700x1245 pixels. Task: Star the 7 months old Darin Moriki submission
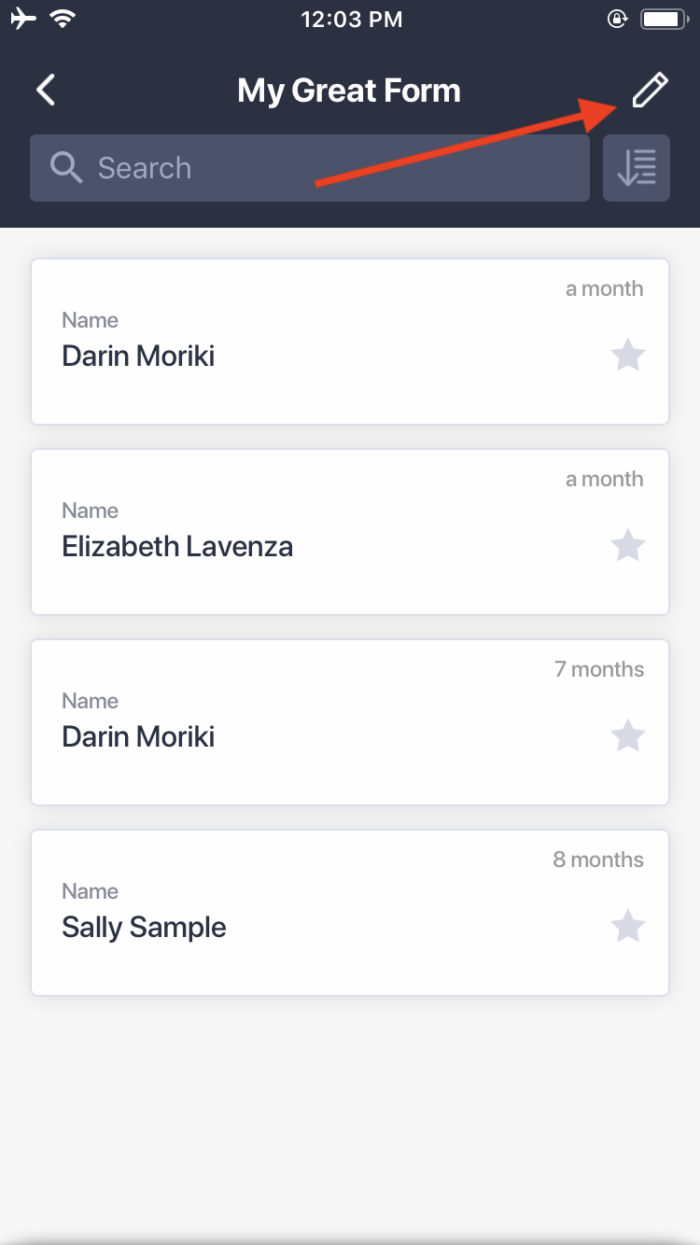(x=628, y=736)
